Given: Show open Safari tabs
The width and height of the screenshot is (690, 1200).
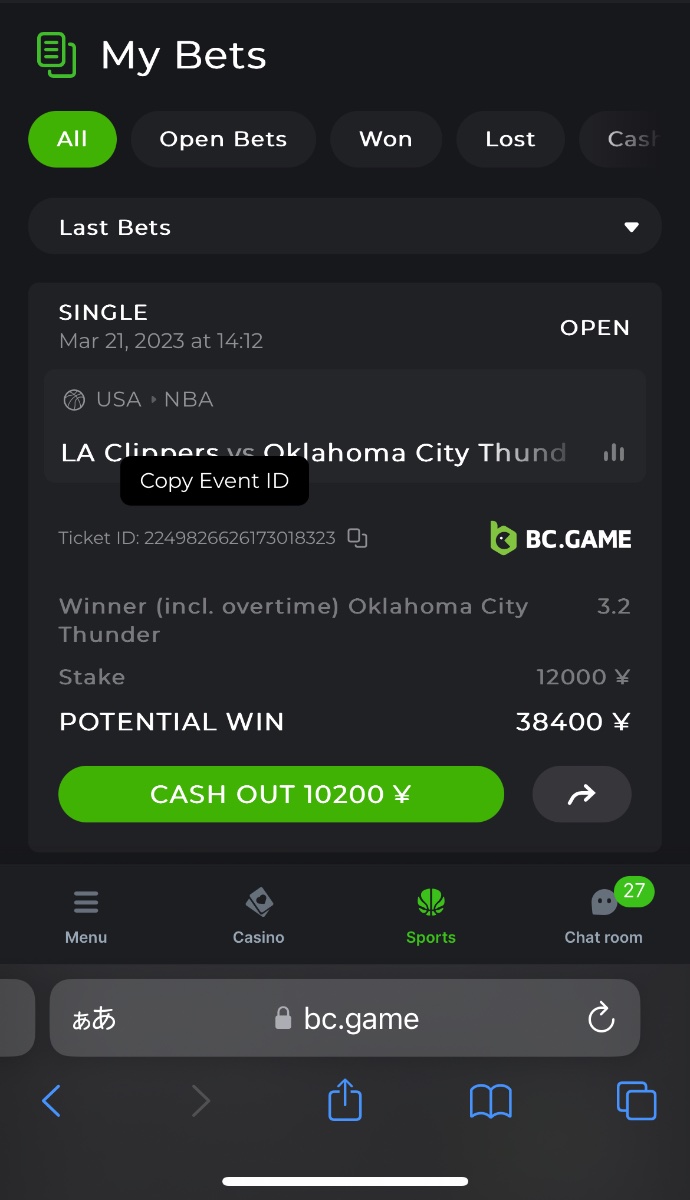Looking at the screenshot, I should (636, 1101).
